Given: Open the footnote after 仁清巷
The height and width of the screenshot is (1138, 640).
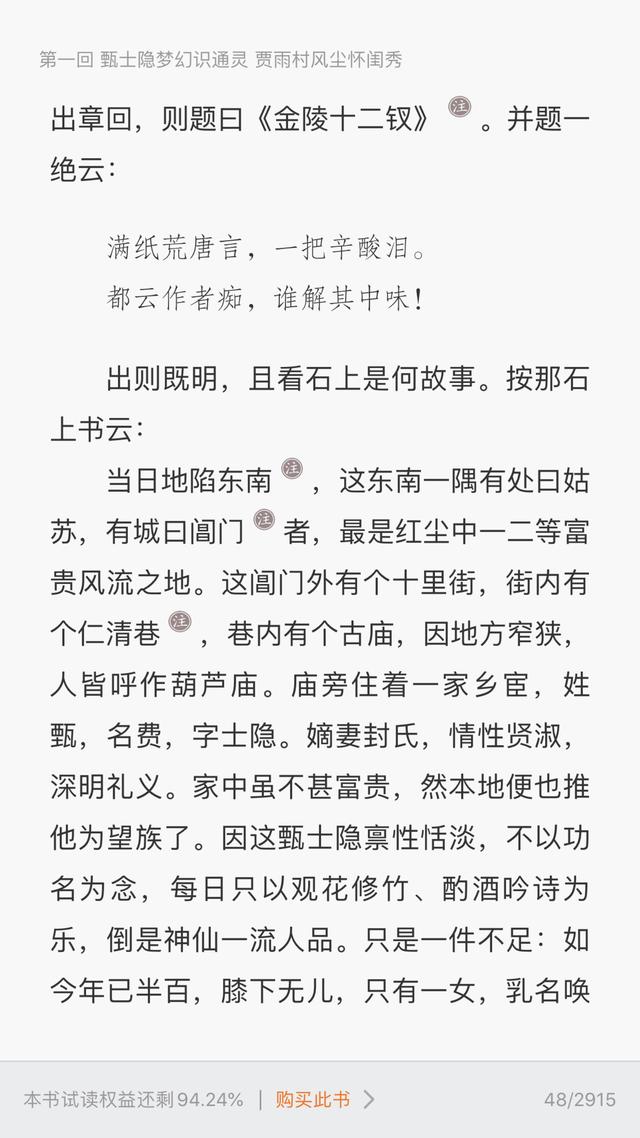Looking at the screenshot, I should point(179,621).
